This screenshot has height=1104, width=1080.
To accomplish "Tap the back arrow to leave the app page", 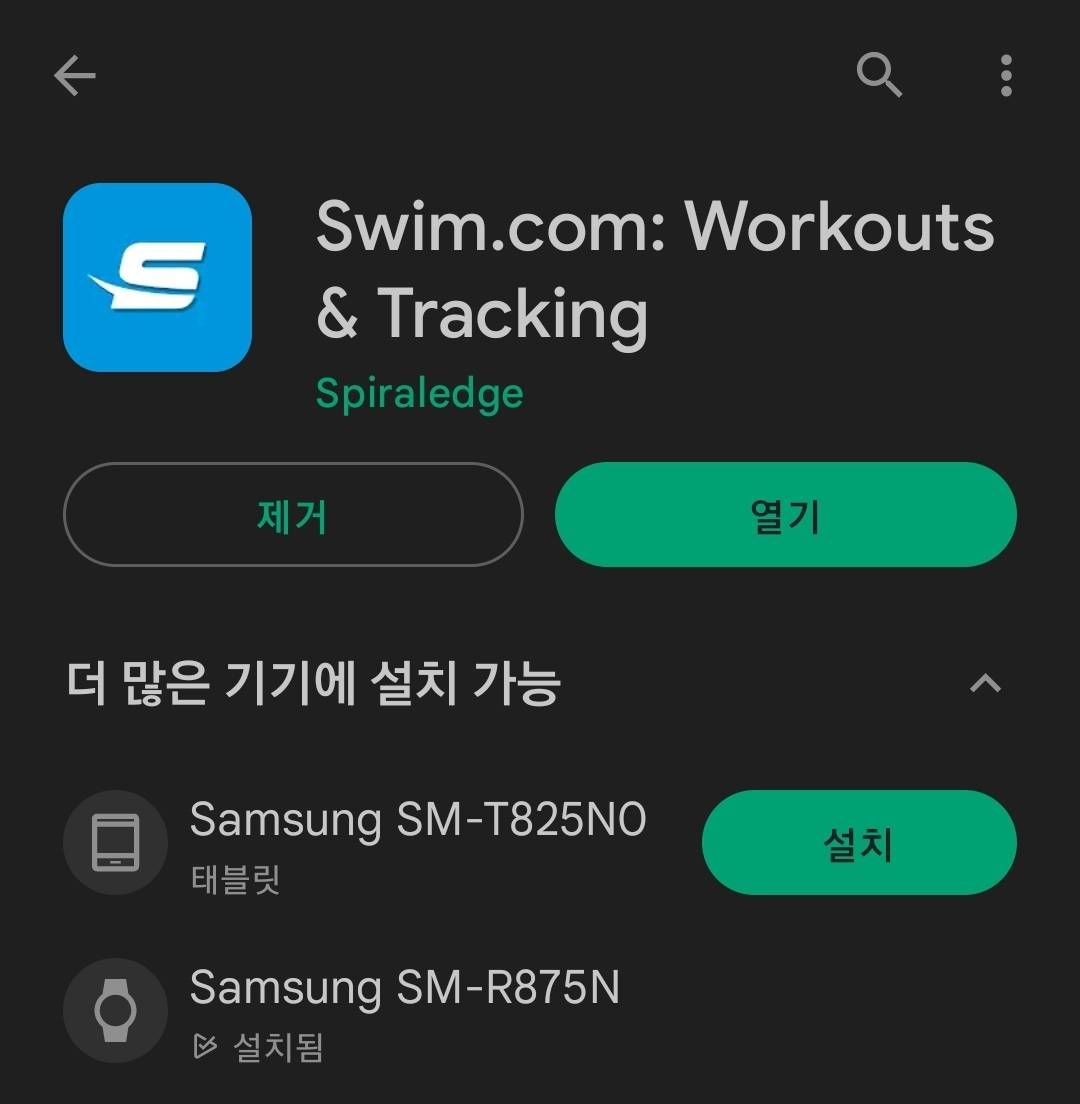I will tap(73, 75).
